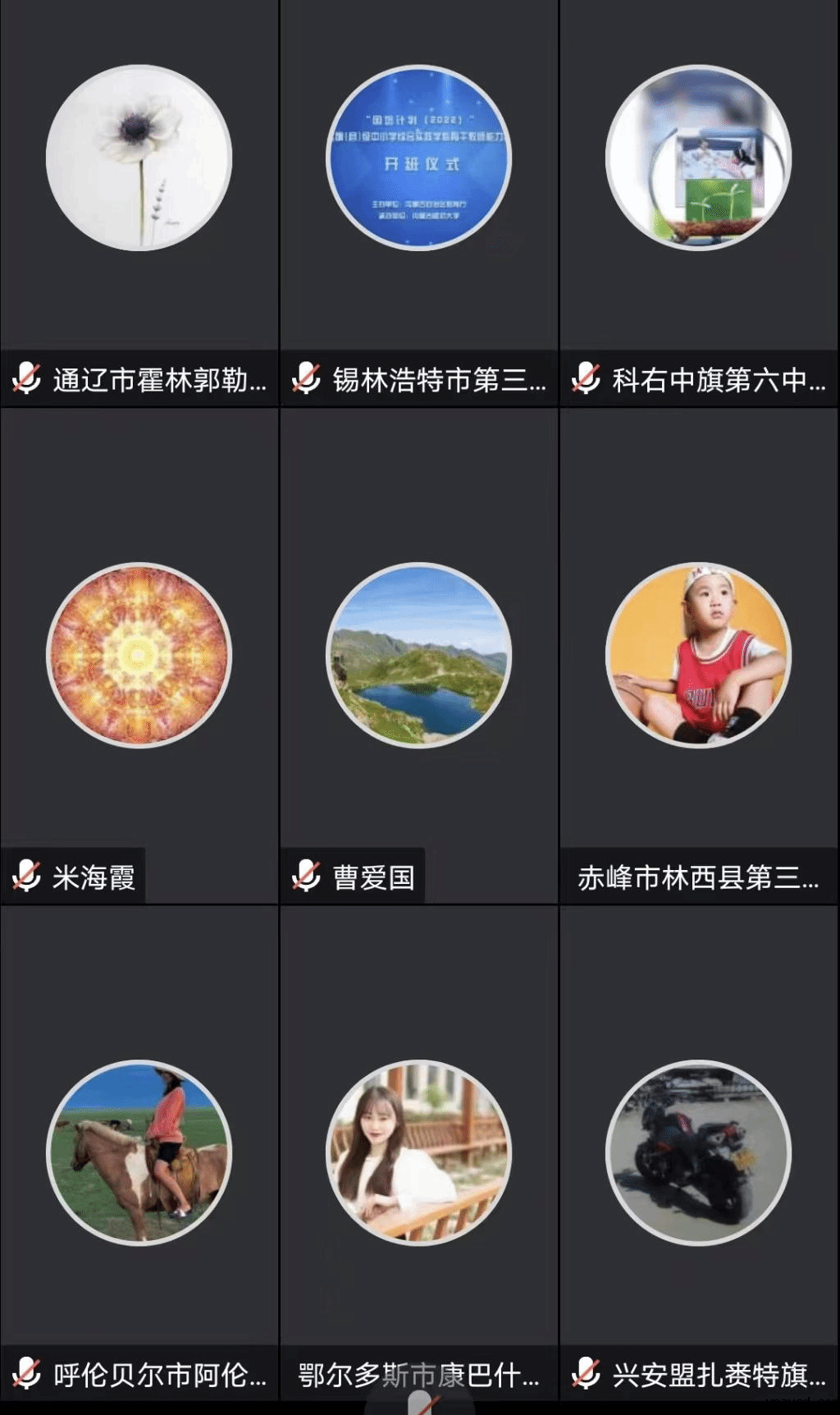The height and width of the screenshot is (1415, 840).
Task: Tap the 赤峰市林西县第三 participant tile
Action: pyautogui.click(x=698, y=655)
